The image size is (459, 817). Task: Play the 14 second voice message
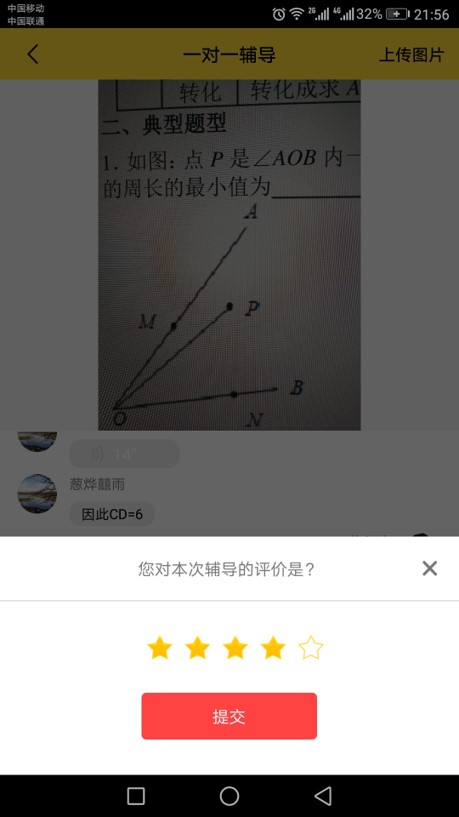(x=125, y=454)
